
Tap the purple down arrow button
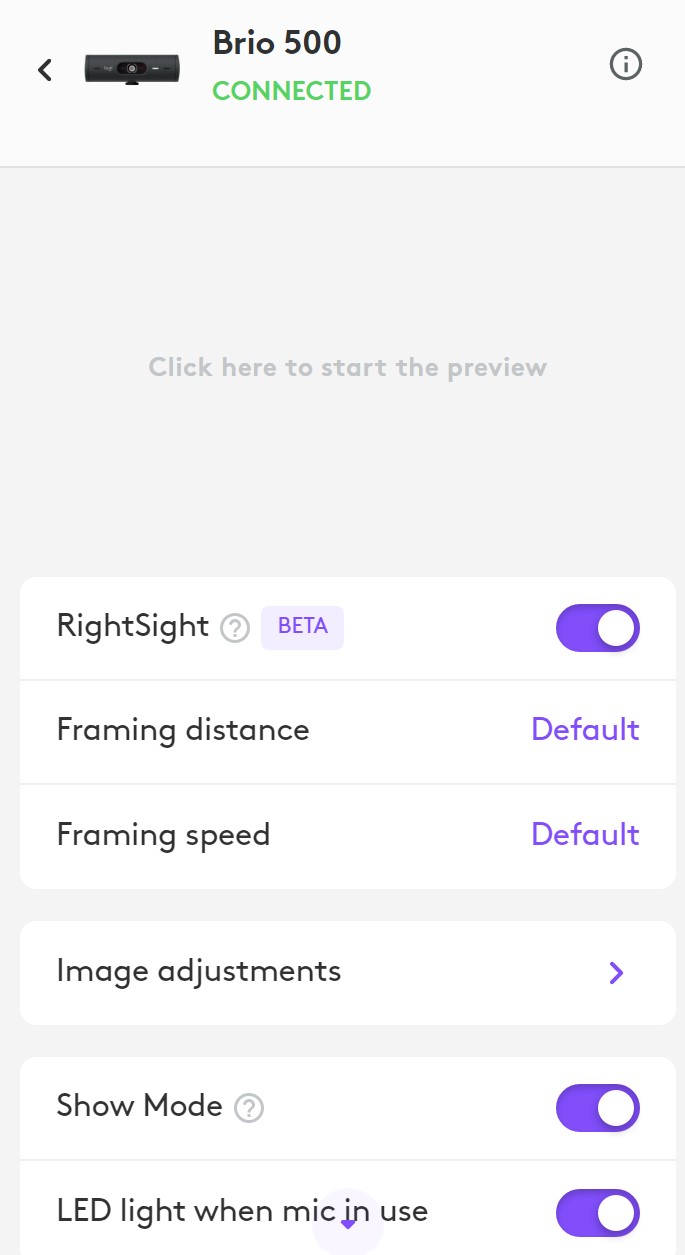pyautogui.click(x=348, y=1222)
